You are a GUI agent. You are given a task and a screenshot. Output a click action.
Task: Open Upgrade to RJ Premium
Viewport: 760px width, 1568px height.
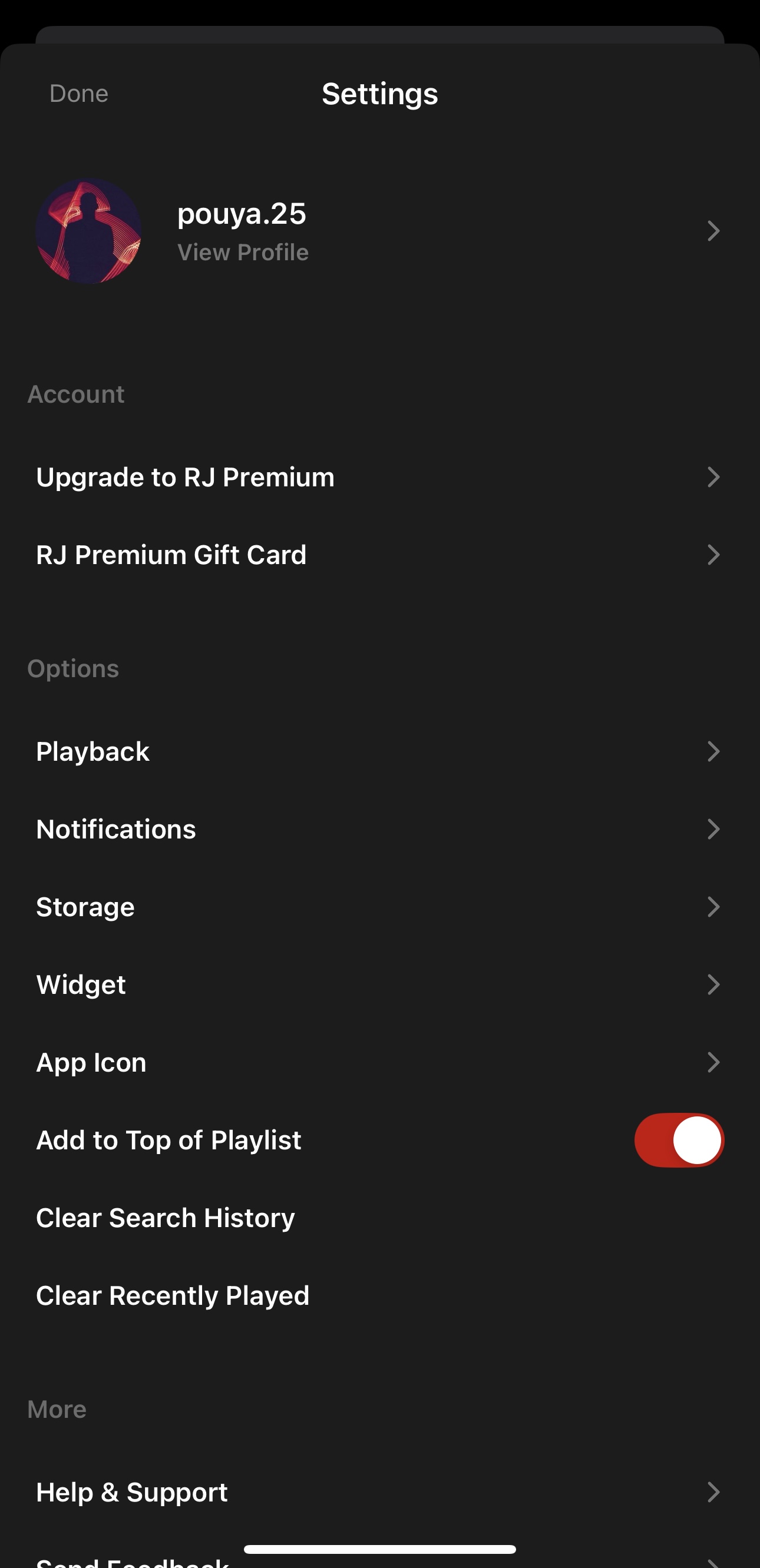184,476
